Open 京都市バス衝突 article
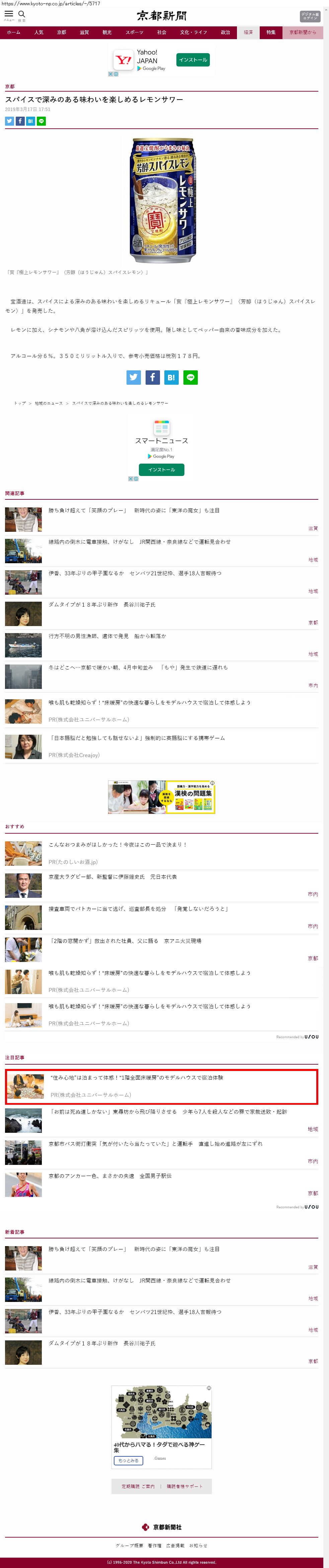The image size is (329, 1568). point(155,1144)
